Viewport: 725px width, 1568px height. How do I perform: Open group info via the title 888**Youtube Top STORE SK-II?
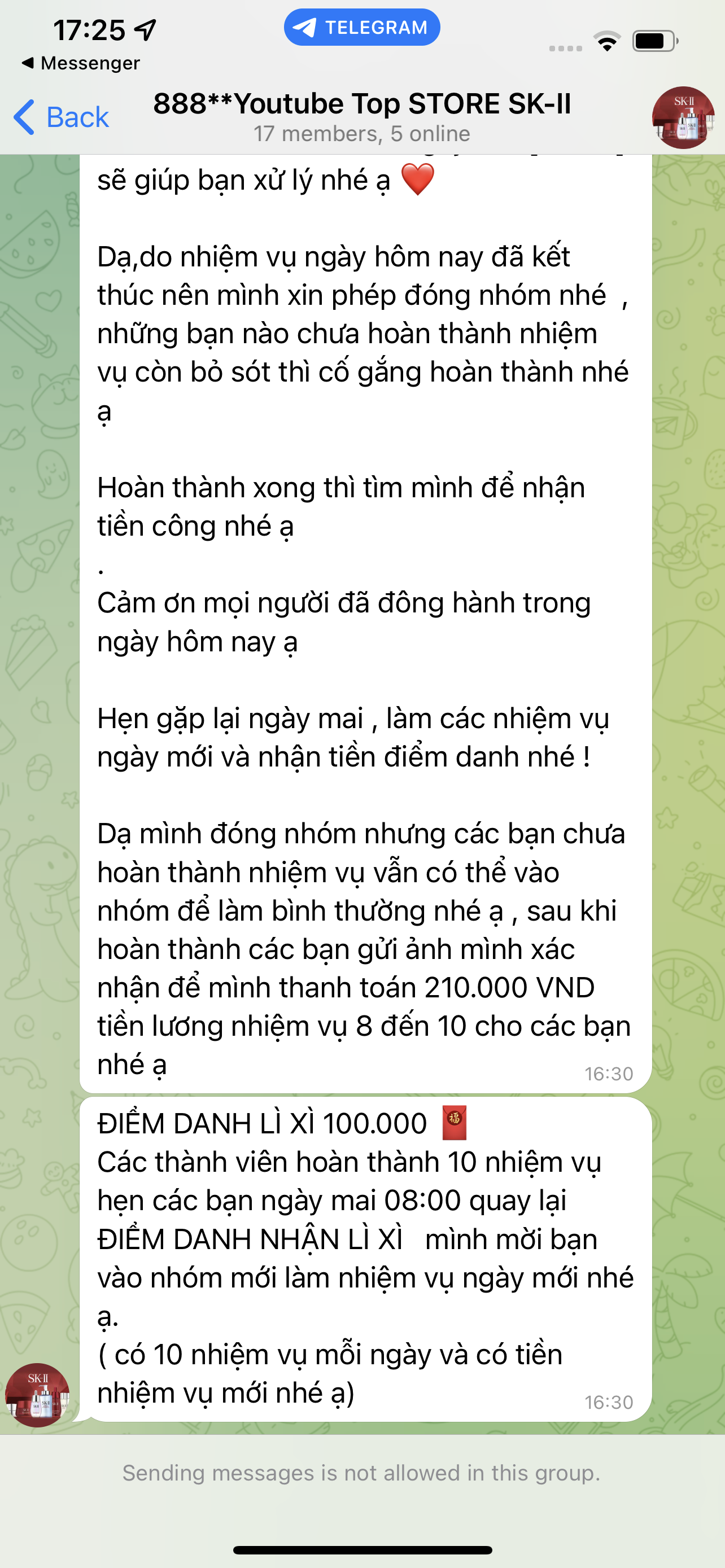tap(361, 104)
